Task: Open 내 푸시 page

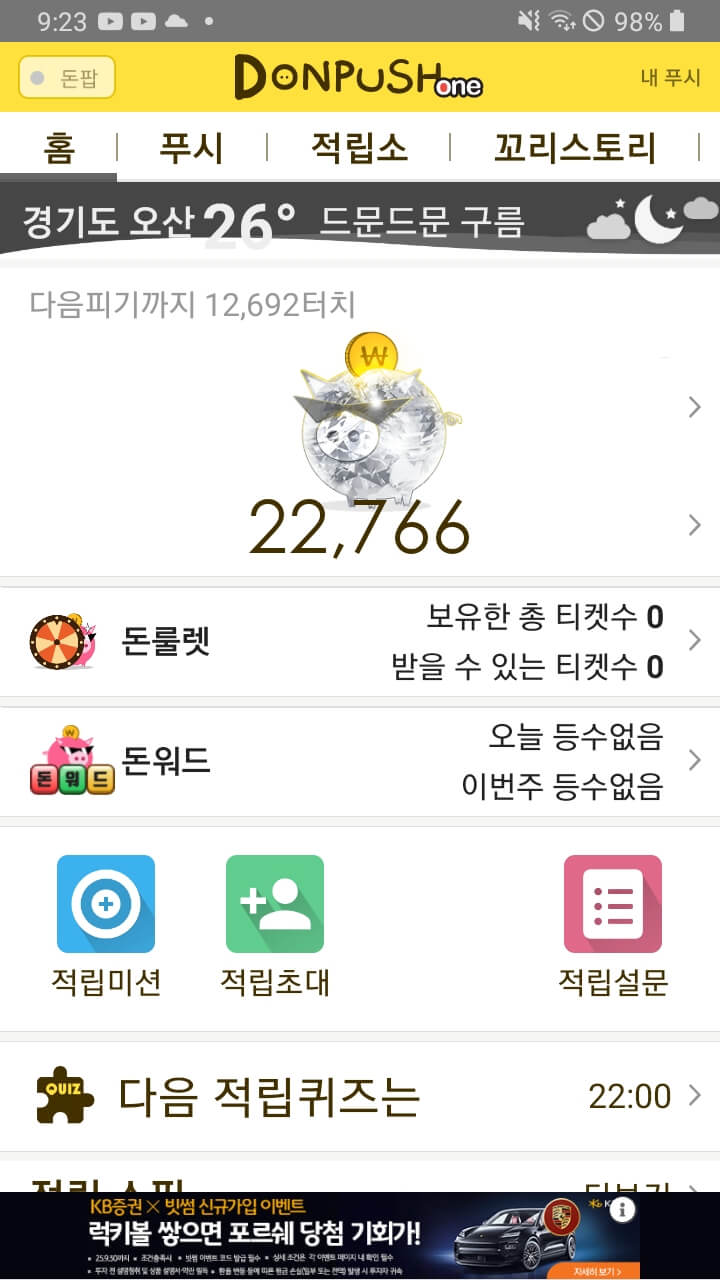Action: point(671,78)
